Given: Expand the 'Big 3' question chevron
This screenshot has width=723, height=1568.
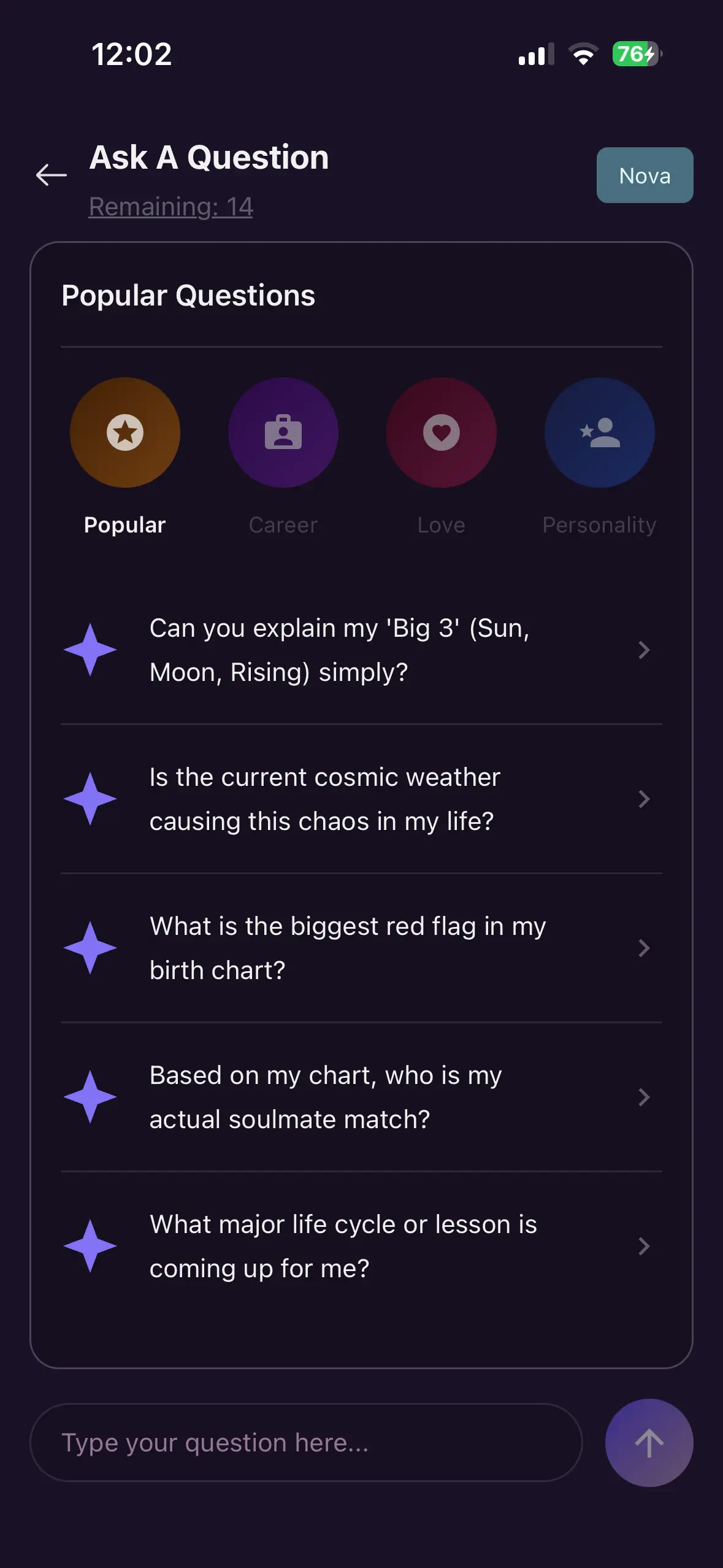Looking at the screenshot, I should [x=644, y=650].
